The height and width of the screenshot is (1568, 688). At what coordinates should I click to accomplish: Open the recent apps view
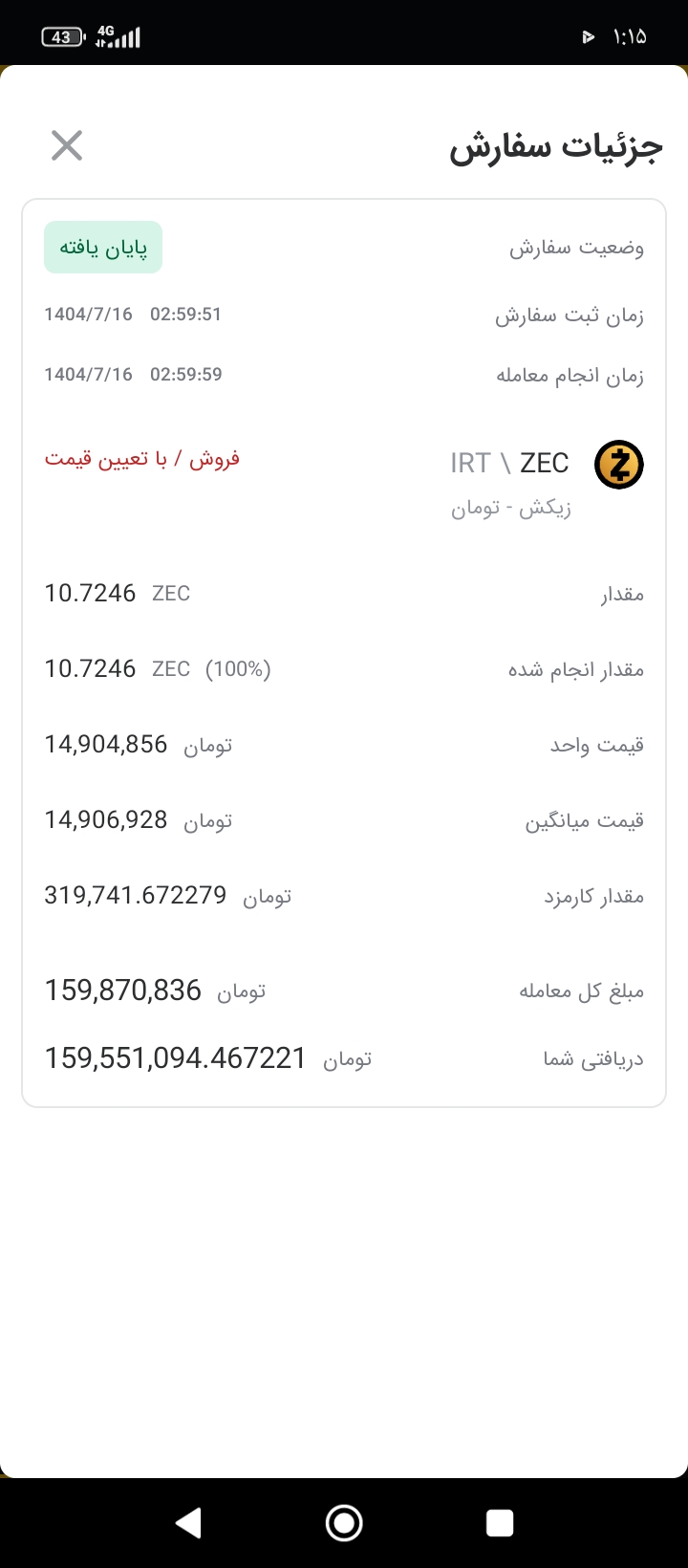pos(499,1522)
